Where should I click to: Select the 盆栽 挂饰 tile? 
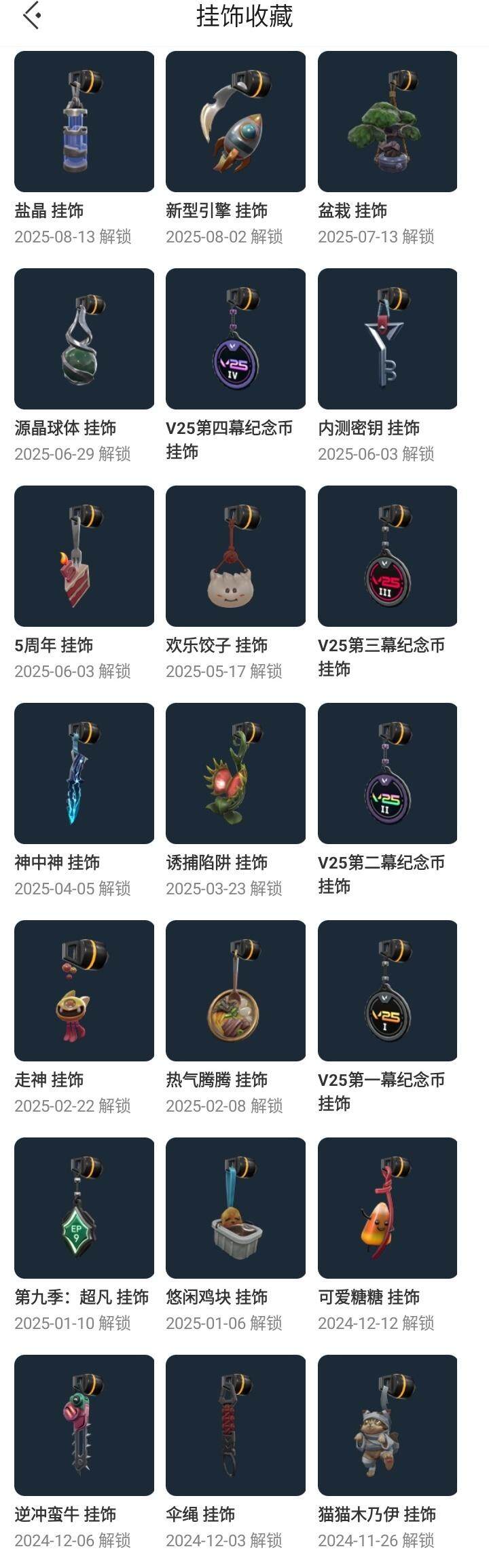[387, 122]
